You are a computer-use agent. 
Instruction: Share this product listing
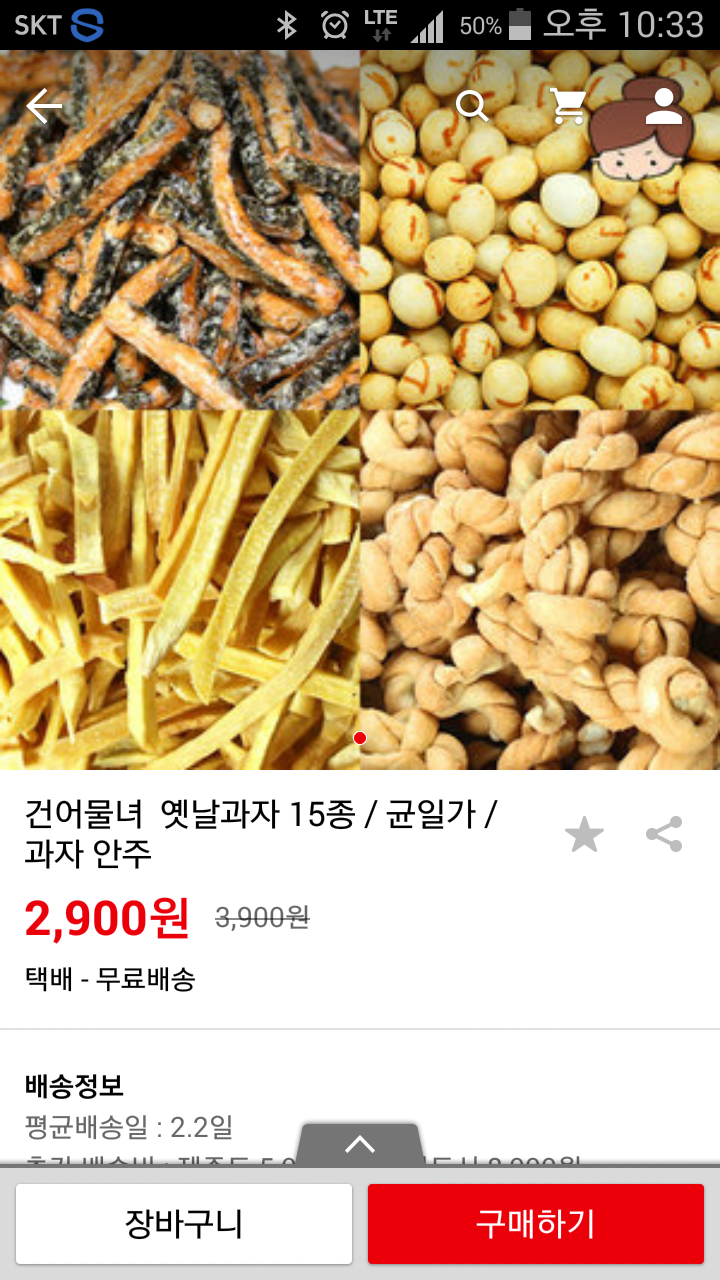(664, 835)
